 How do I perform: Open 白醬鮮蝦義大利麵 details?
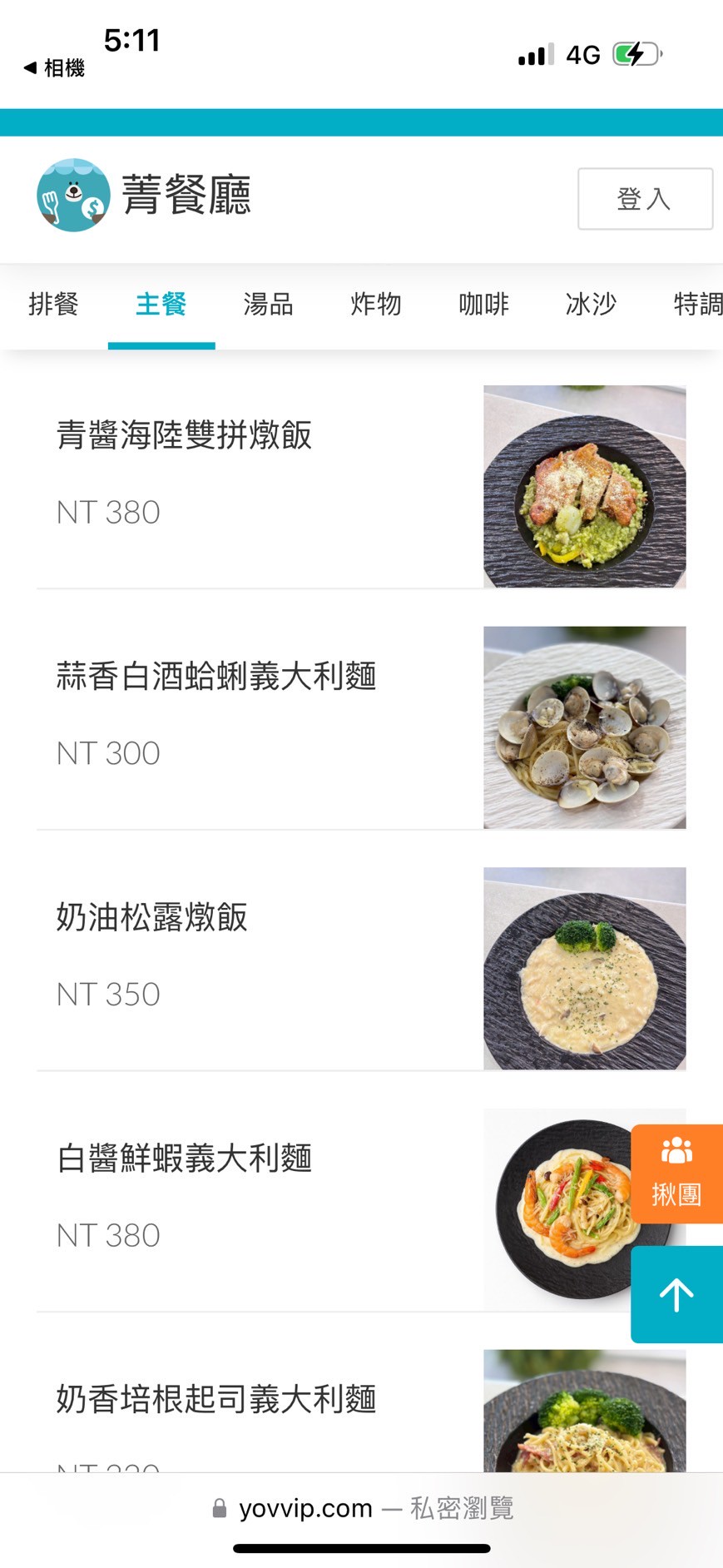click(x=185, y=1159)
